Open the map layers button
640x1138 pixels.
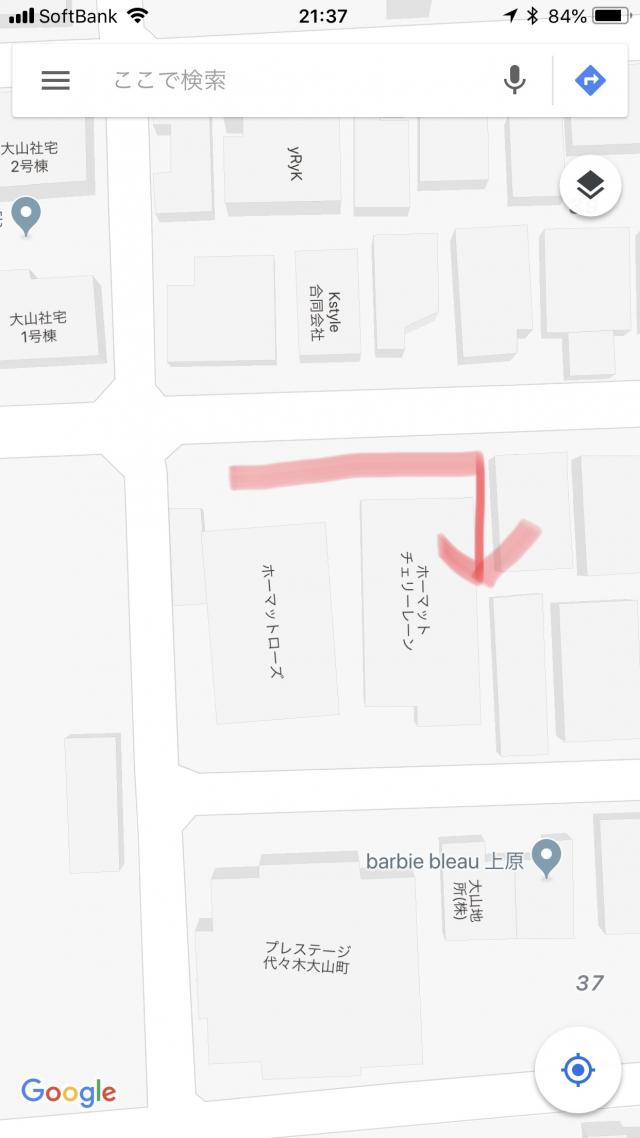click(591, 186)
